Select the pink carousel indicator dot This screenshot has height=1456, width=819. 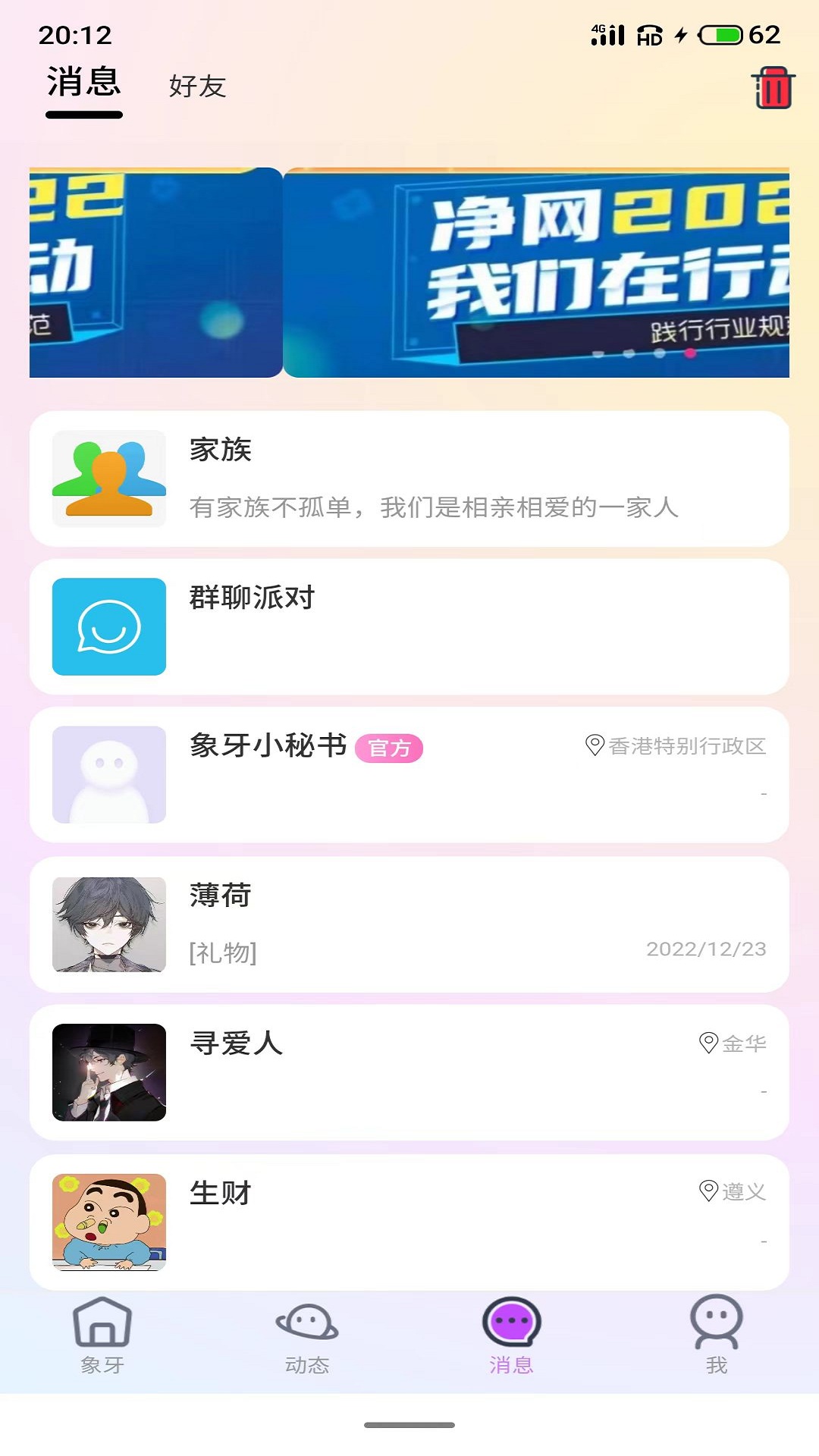click(689, 351)
